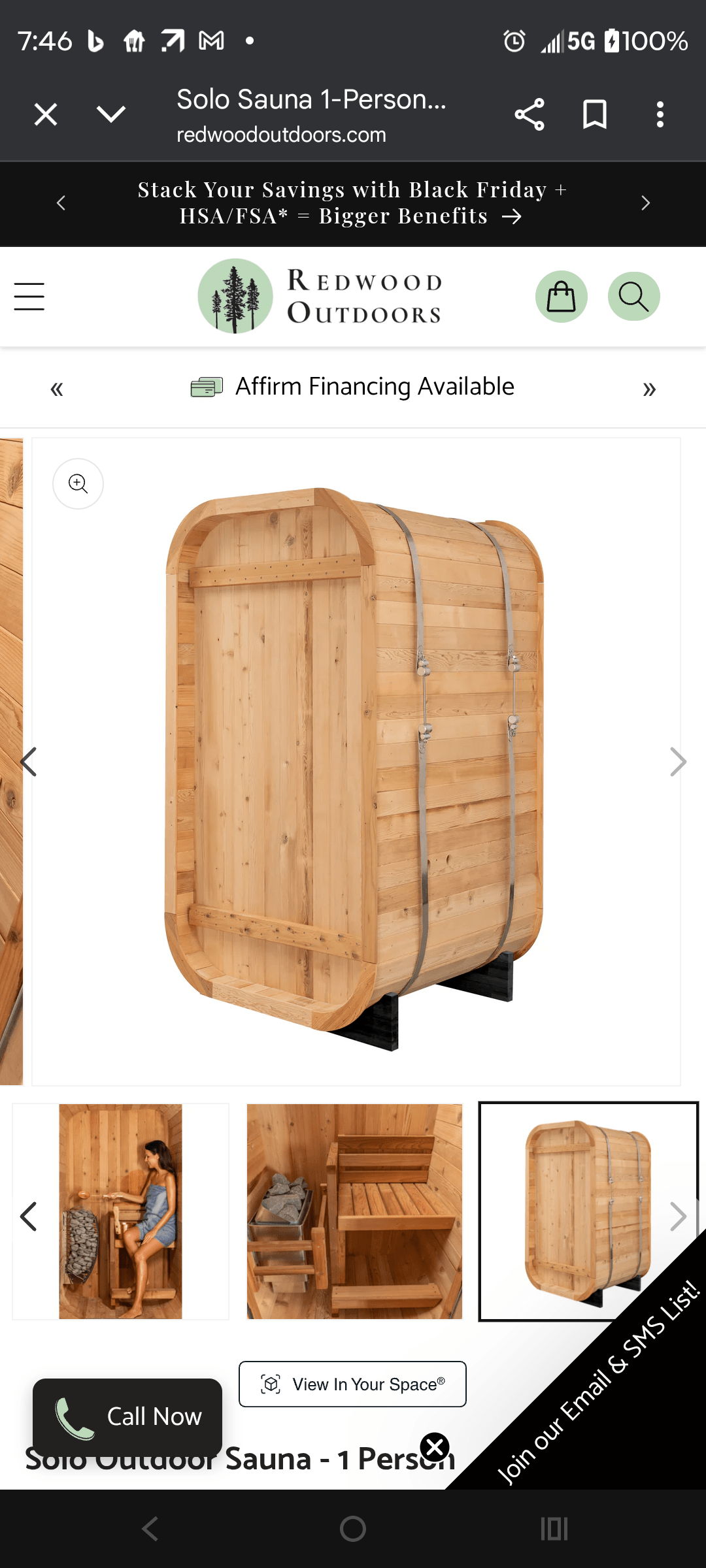The image size is (706, 1568).
Task: Share this sauna page
Action: pyautogui.click(x=529, y=114)
